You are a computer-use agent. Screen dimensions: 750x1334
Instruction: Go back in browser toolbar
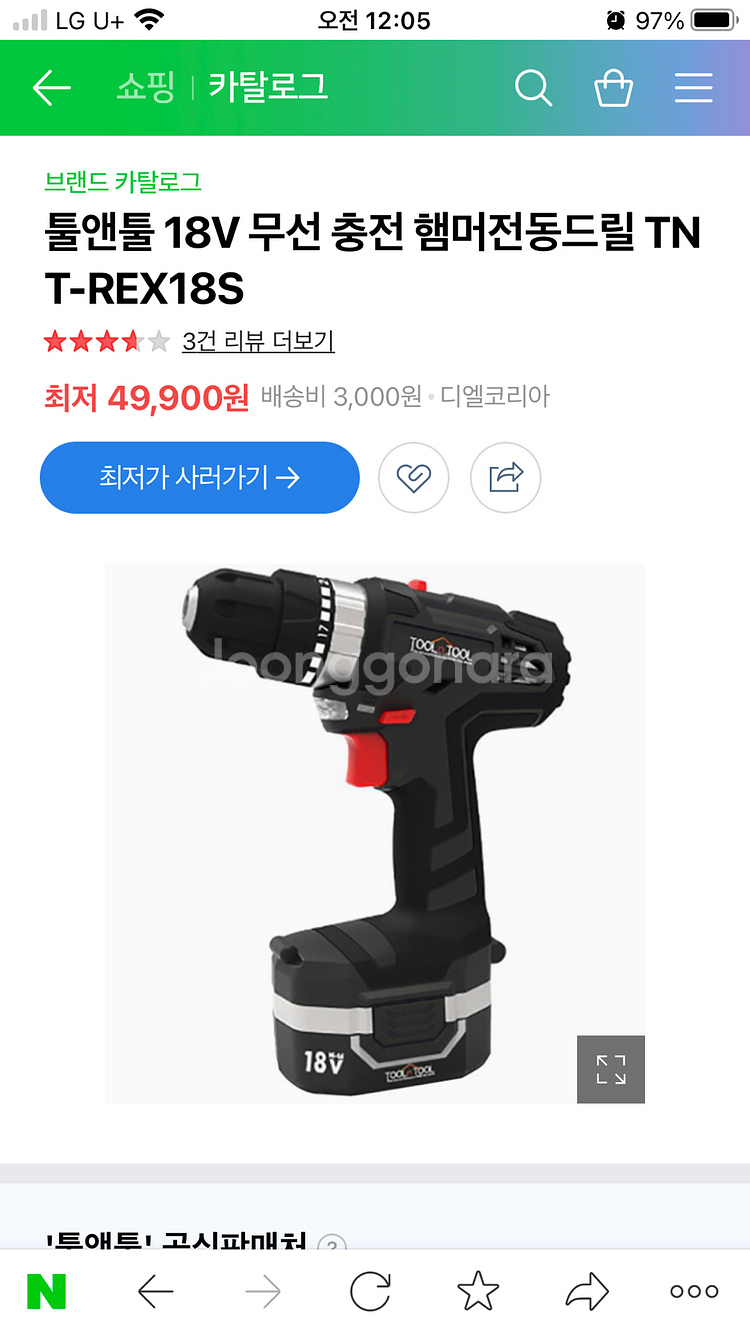[155, 1292]
